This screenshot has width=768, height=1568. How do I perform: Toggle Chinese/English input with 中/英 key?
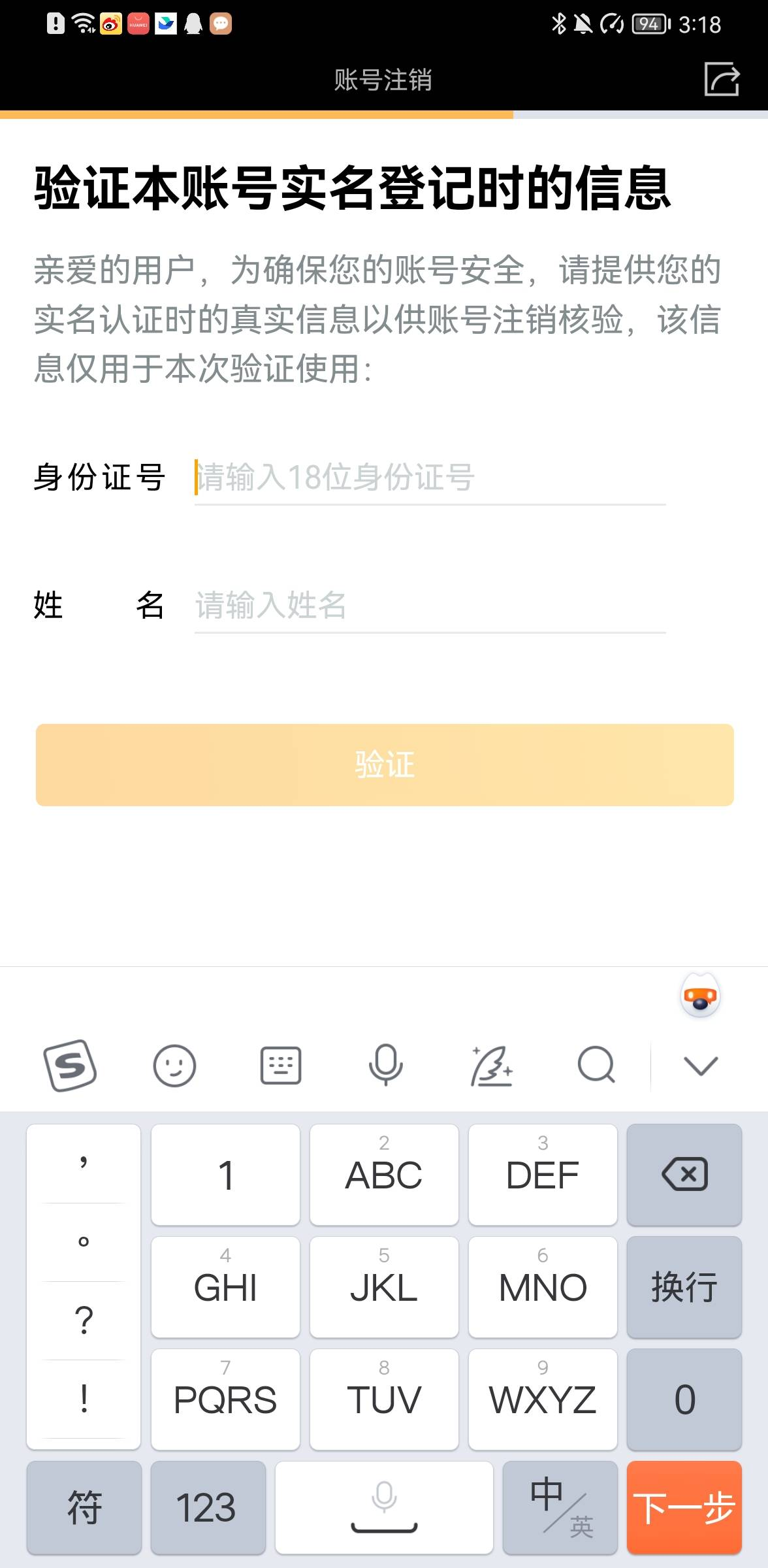coord(560,1507)
